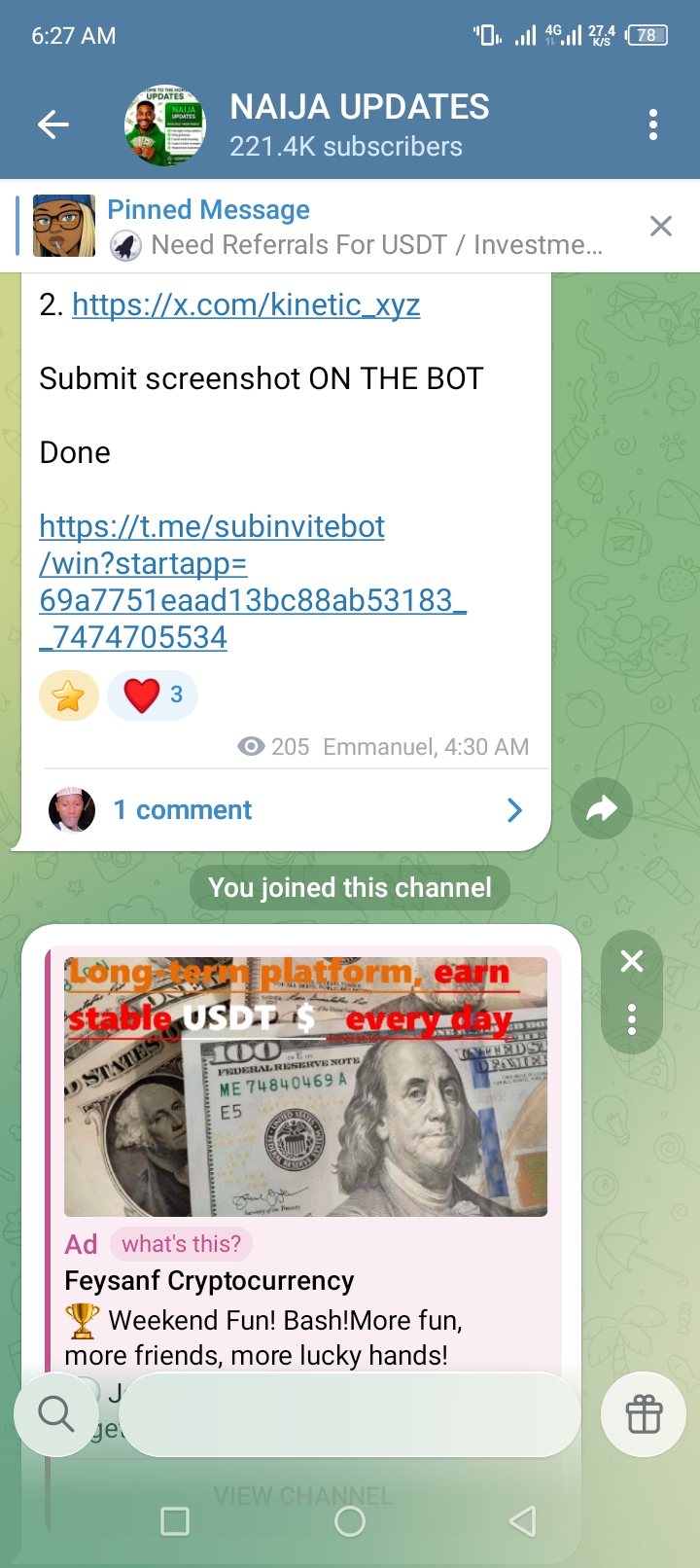This screenshot has height=1568, width=700.
Task: Tap the heart reaction with 3
Action: pyautogui.click(x=153, y=695)
